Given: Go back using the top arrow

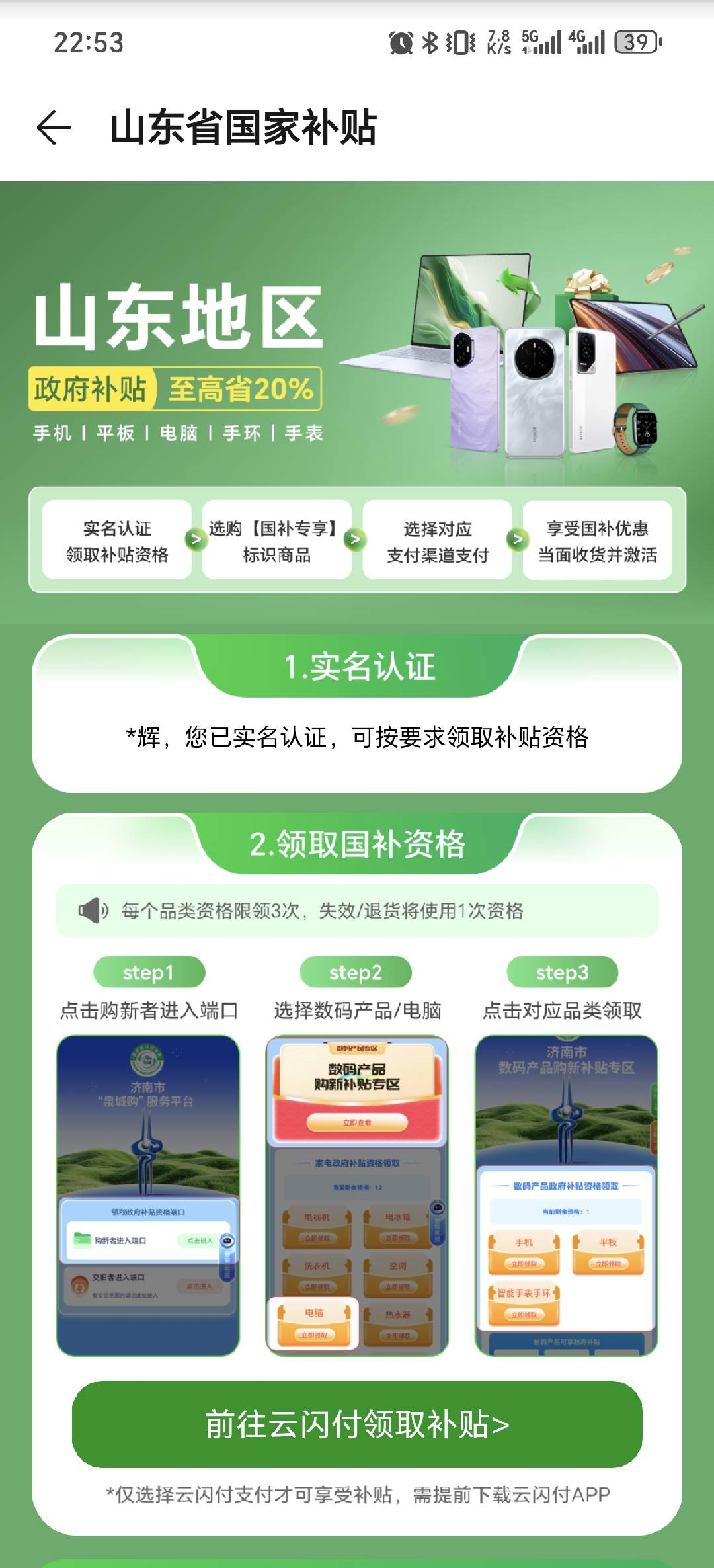Looking at the screenshot, I should (54, 128).
